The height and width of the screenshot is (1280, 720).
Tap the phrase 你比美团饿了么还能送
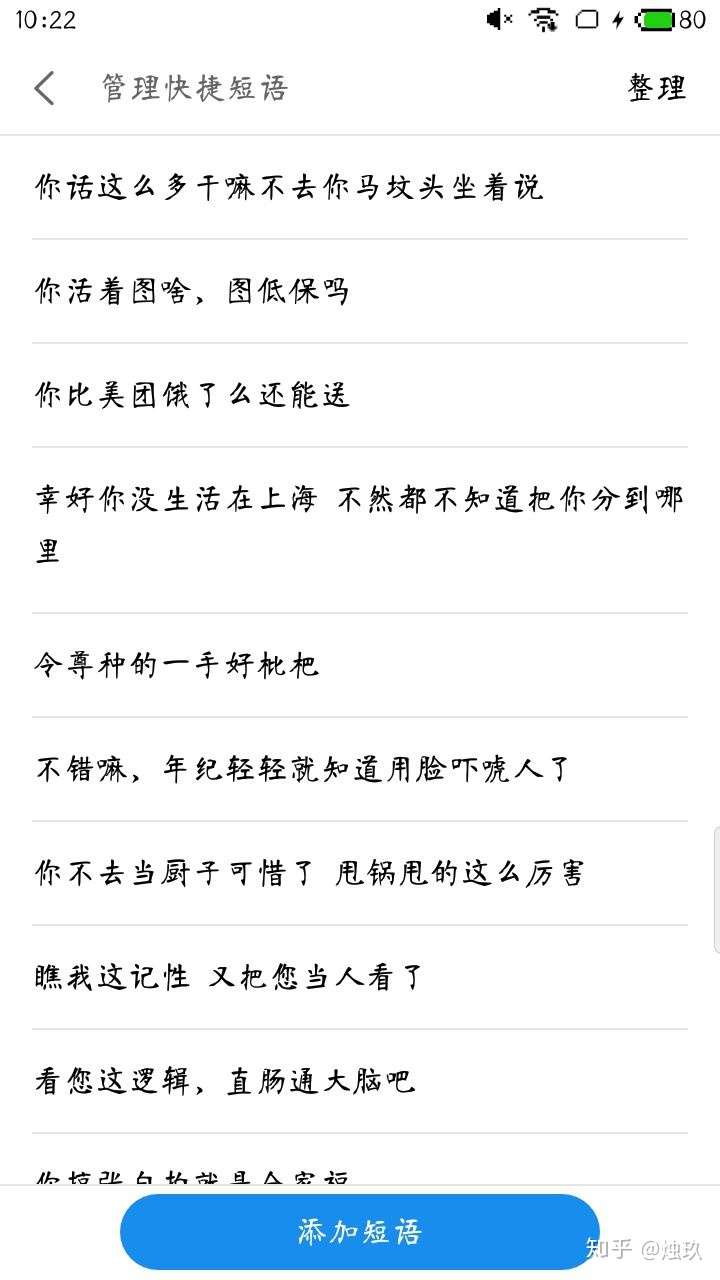click(190, 395)
